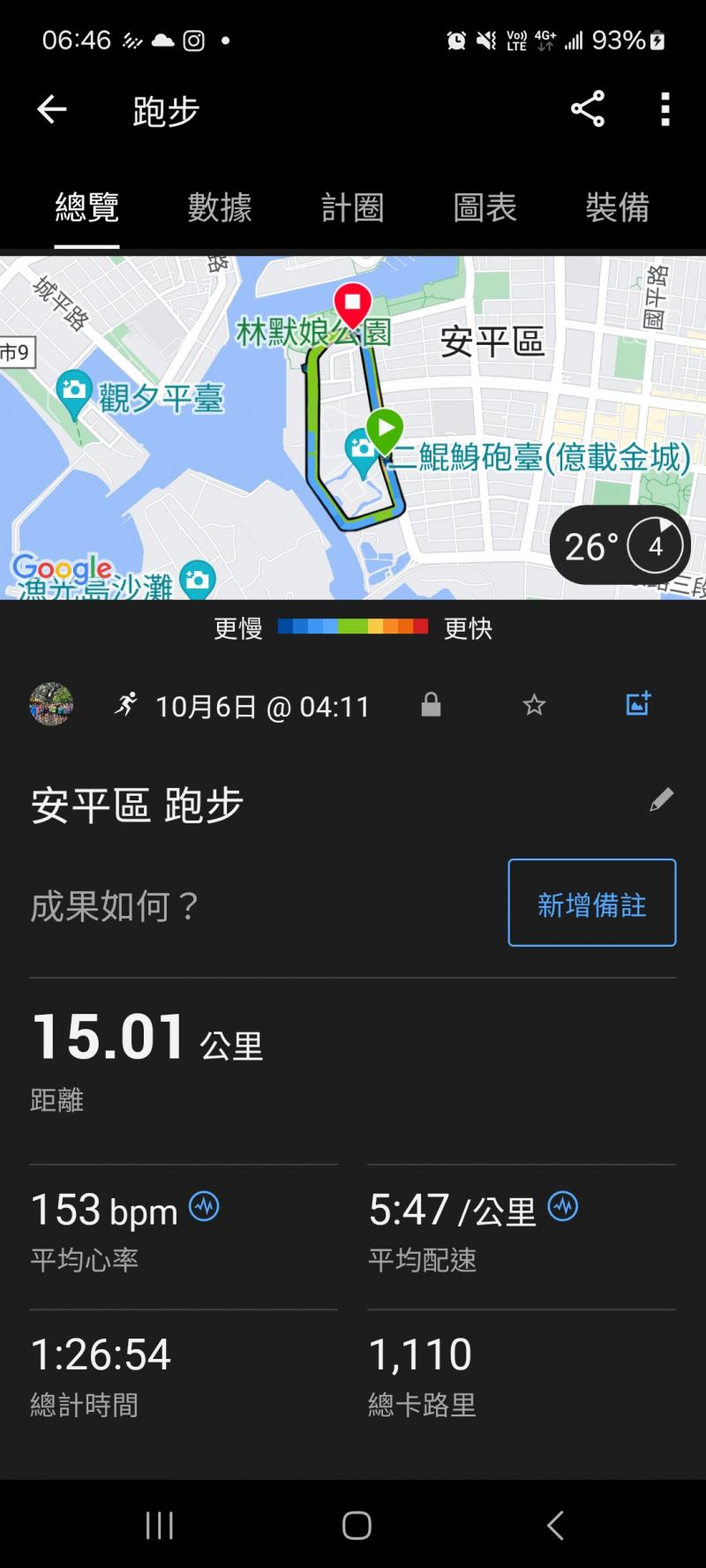Image resolution: width=706 pixels, height=1568 pixels.
Task: Change activity privacy with the lock icon
Action: (431, 705)
